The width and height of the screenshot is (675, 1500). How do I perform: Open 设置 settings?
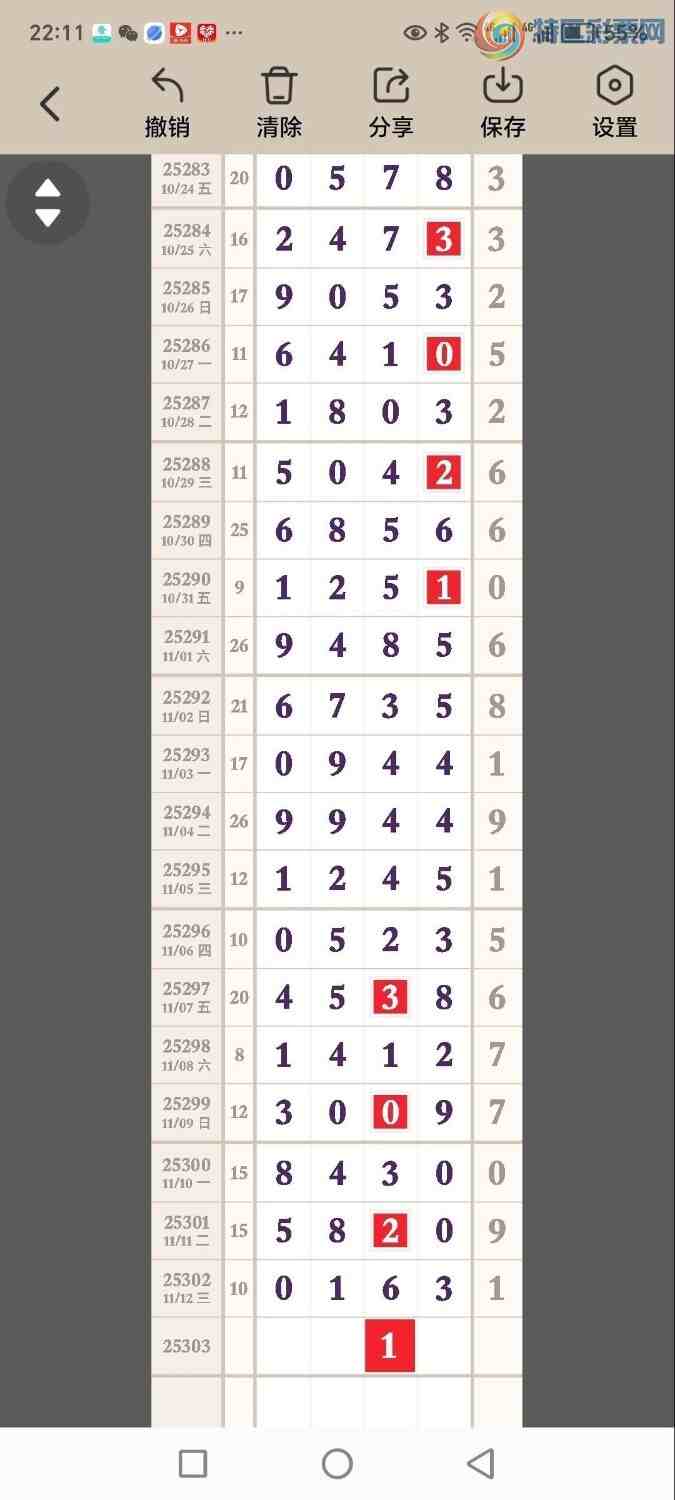point(614,102)
